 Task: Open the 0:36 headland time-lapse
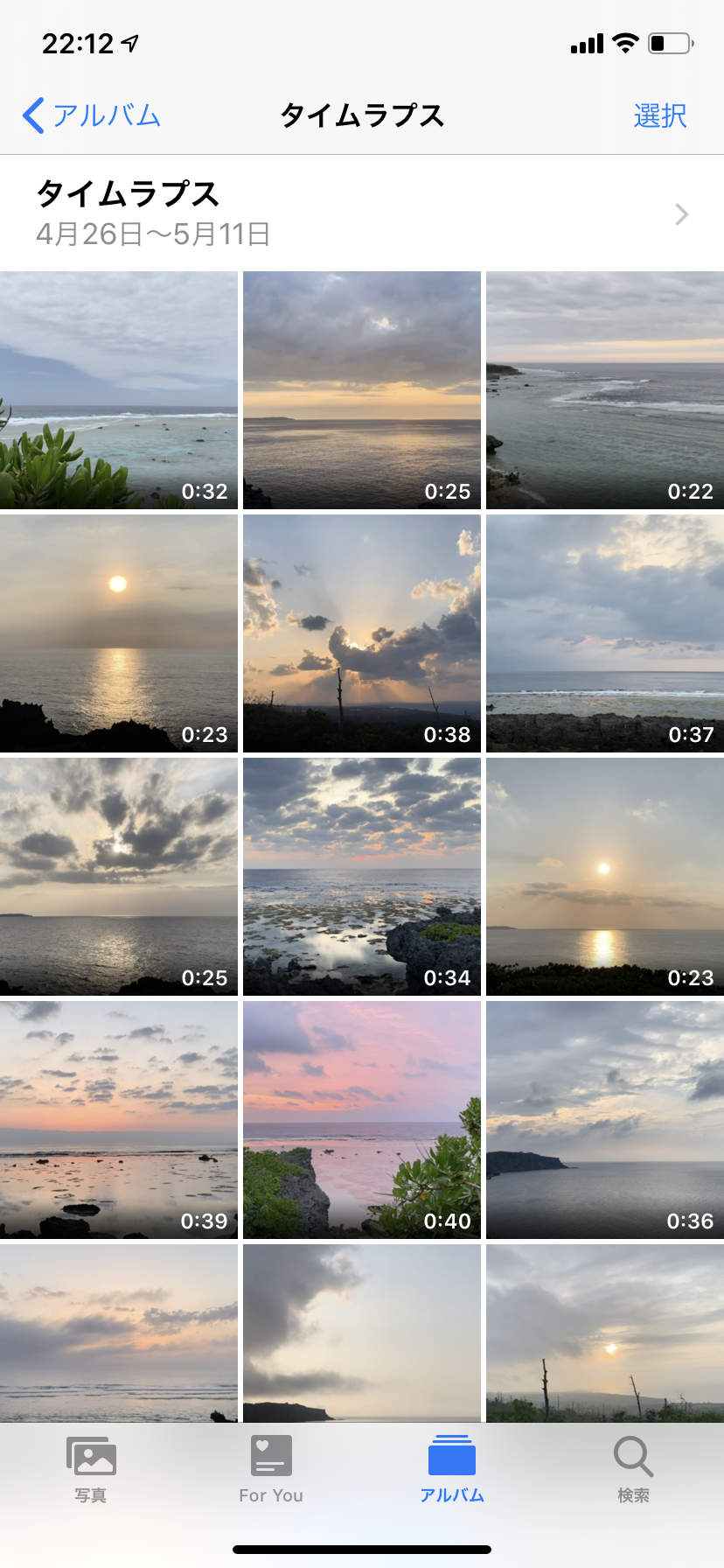pyautogui.click(x=605, y=1120)
